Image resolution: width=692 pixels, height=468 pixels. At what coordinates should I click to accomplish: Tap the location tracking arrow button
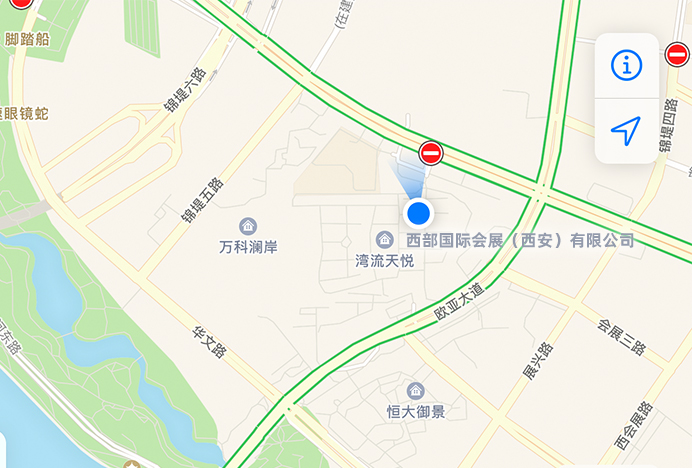pos(626,131)
